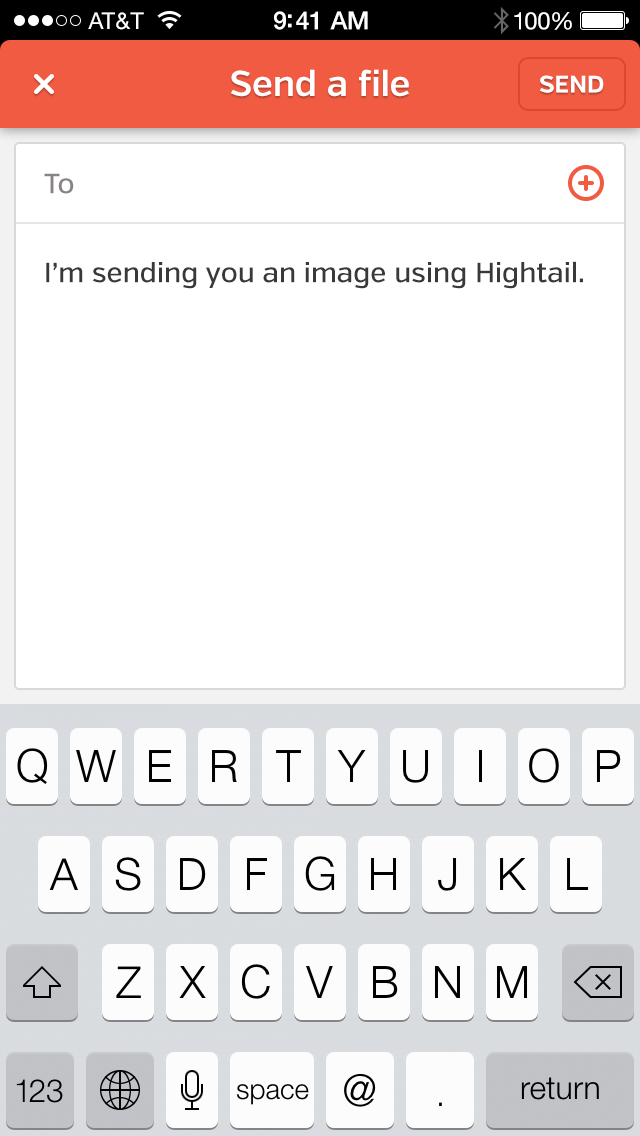640x1136 pixels.
Task: Hit the backspace key on the keyboard
Action: click(598, 982)
